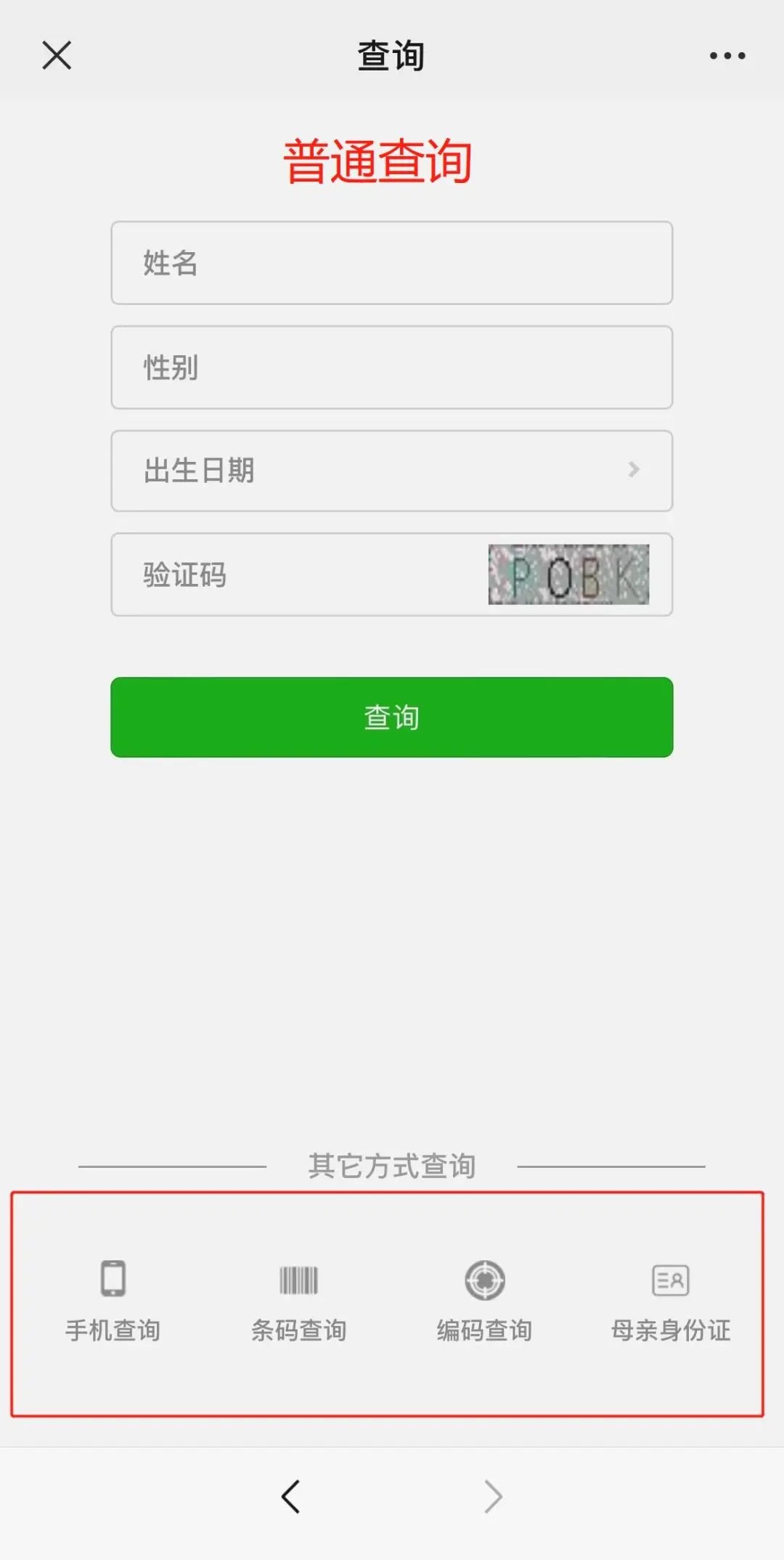Go forward with the browser forward arrow
The image size is (784, 1560).
(x=494, y=1497)
